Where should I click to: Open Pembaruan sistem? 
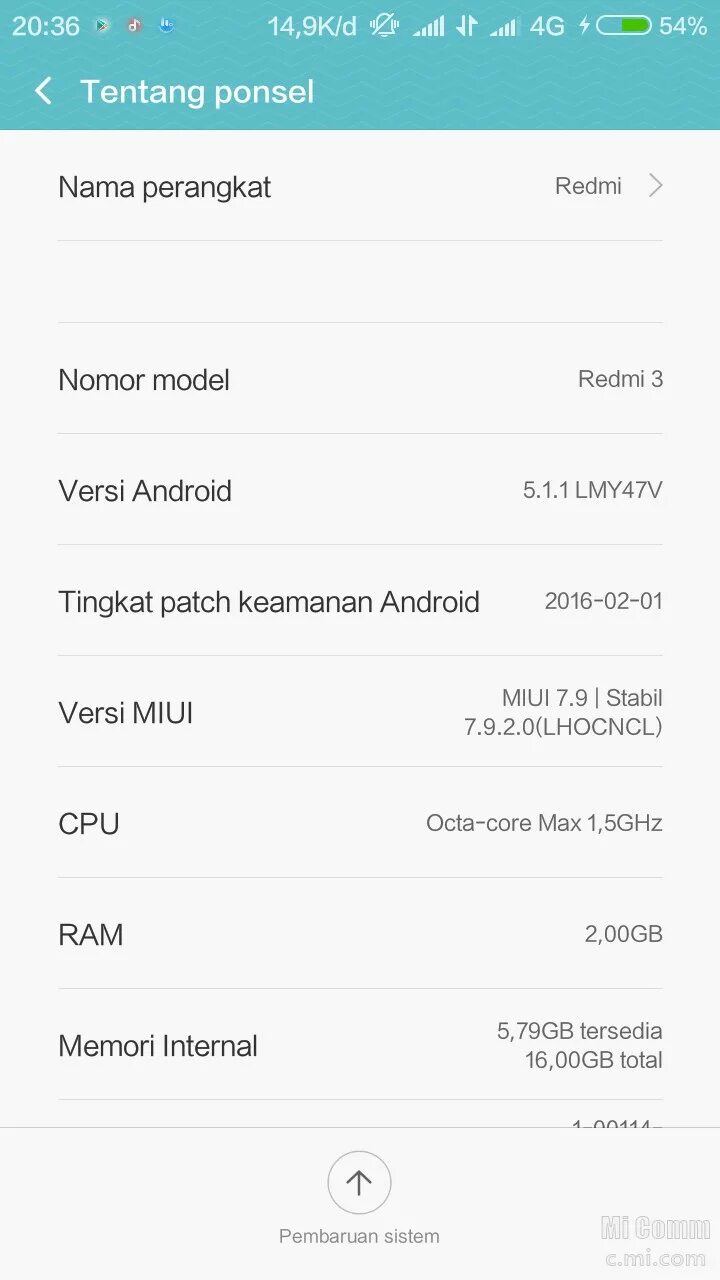coord(359,1184)
